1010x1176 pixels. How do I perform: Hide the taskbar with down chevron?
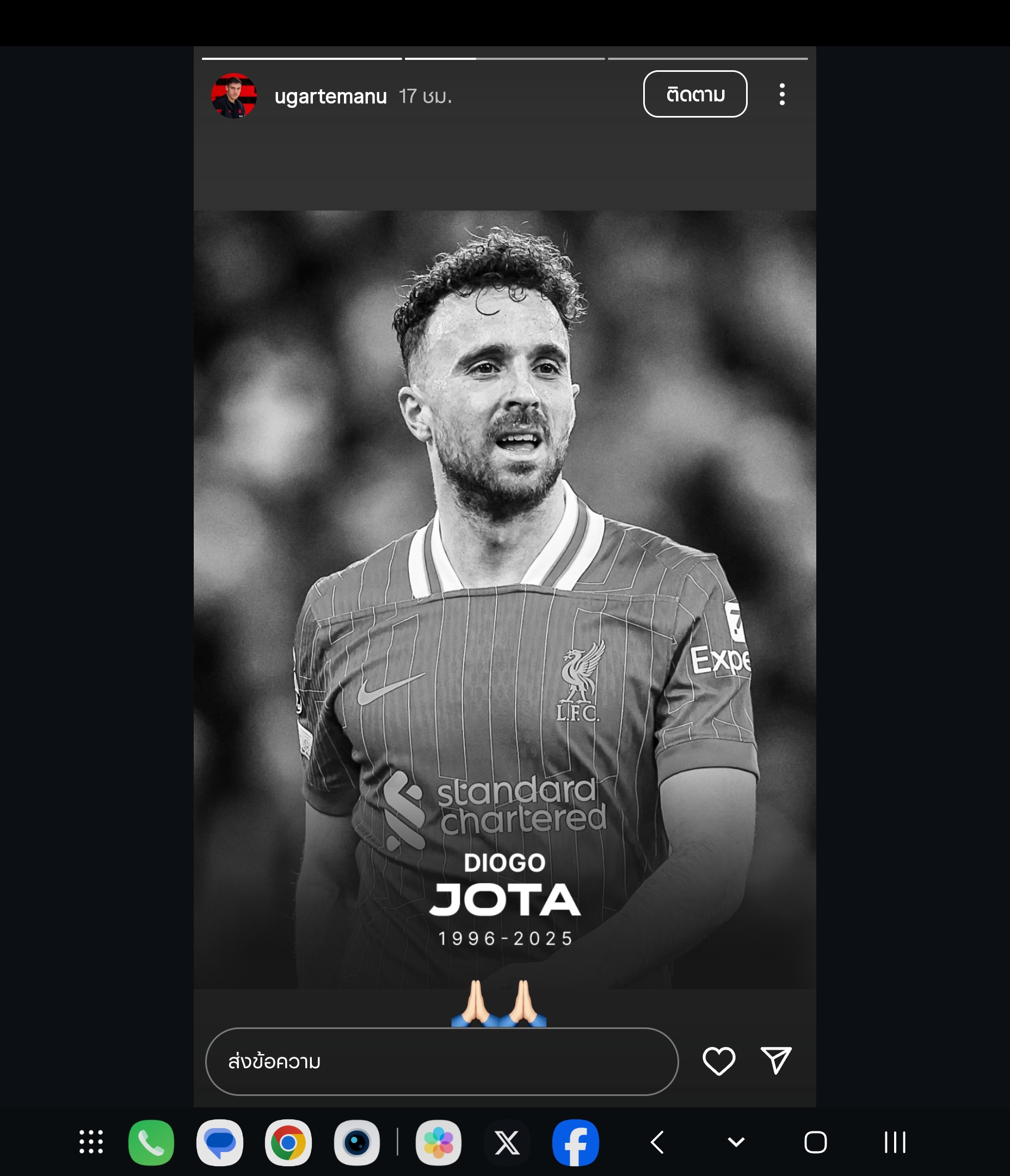[736, 1142]
